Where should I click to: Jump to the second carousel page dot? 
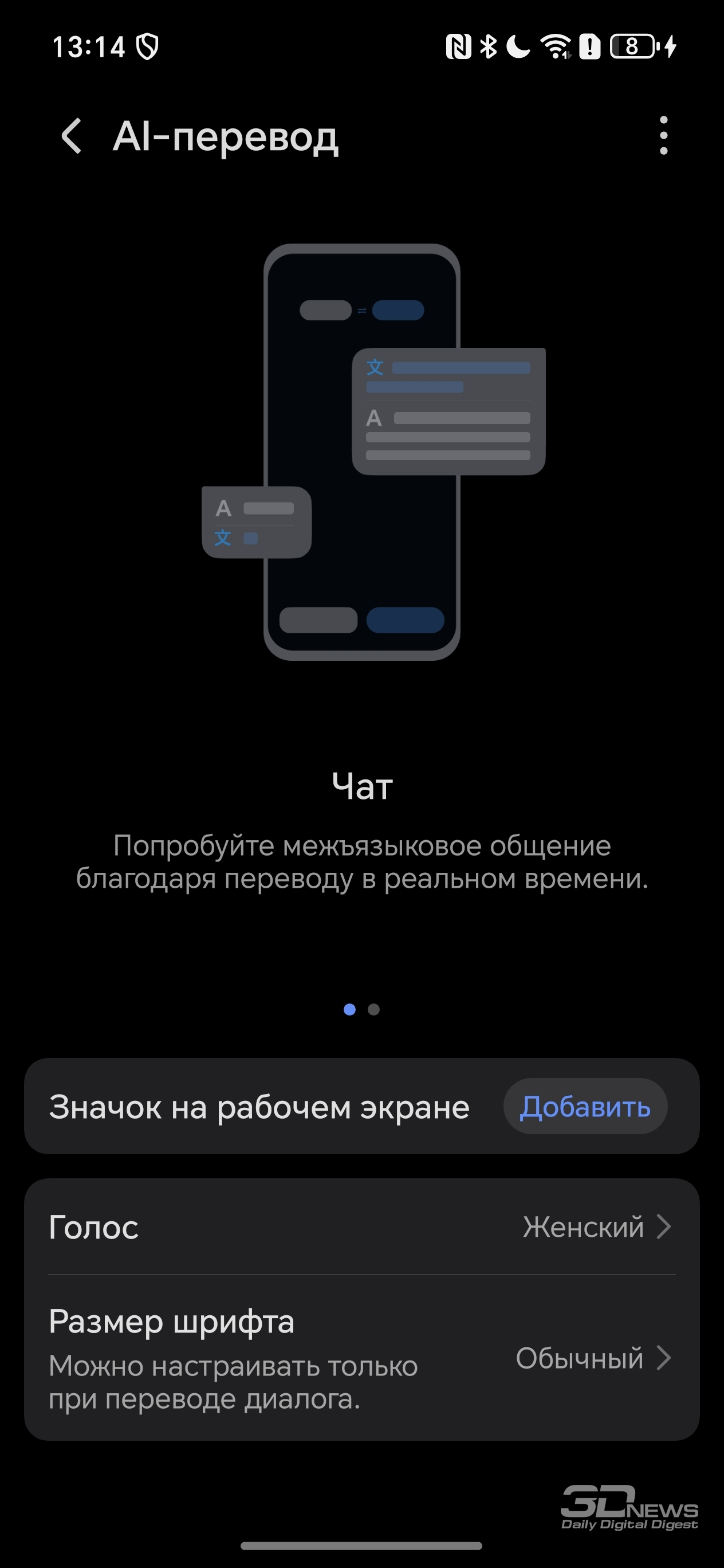pos(374,1009)
